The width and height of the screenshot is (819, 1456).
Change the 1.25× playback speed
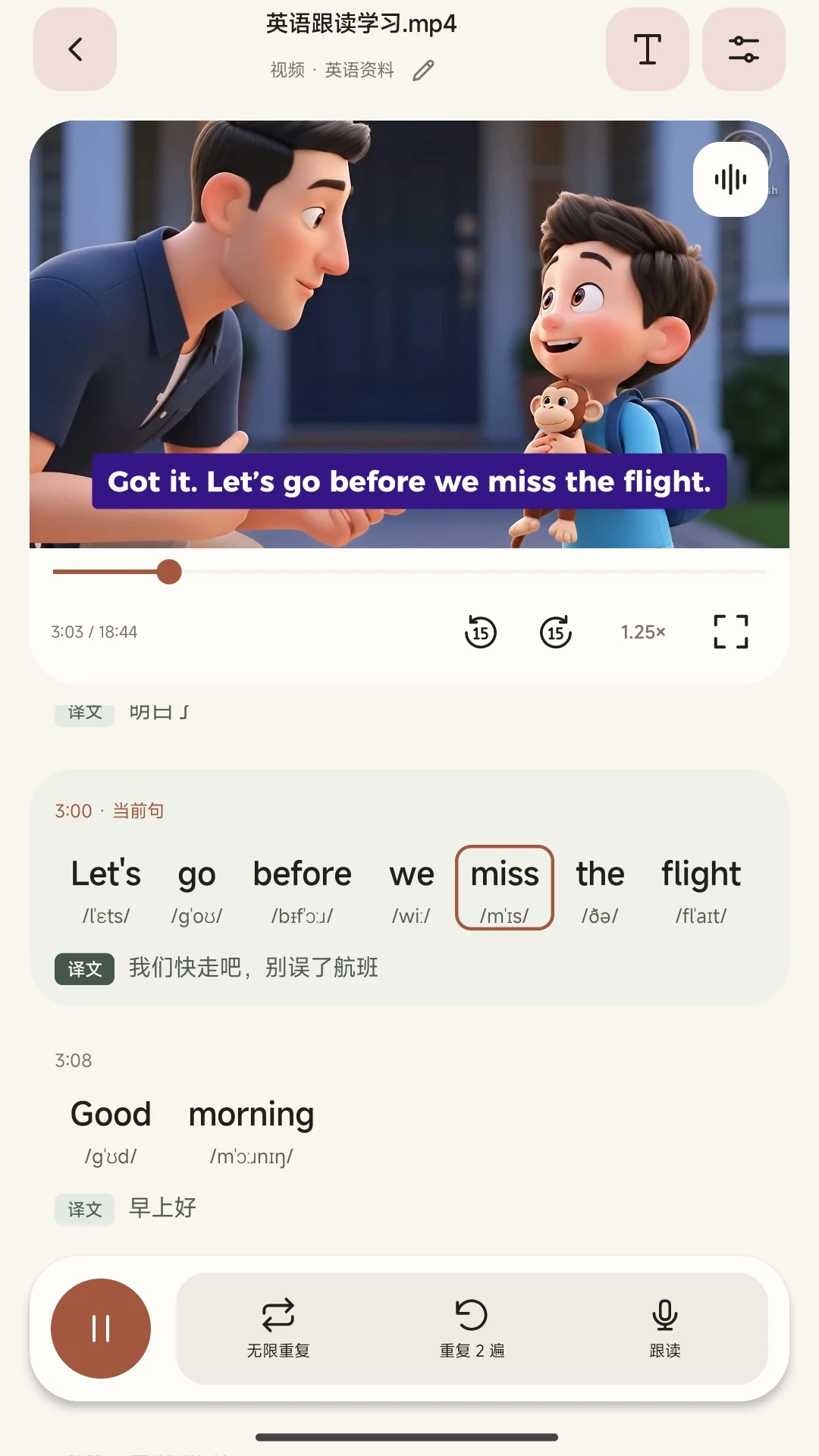pos(643,632)
